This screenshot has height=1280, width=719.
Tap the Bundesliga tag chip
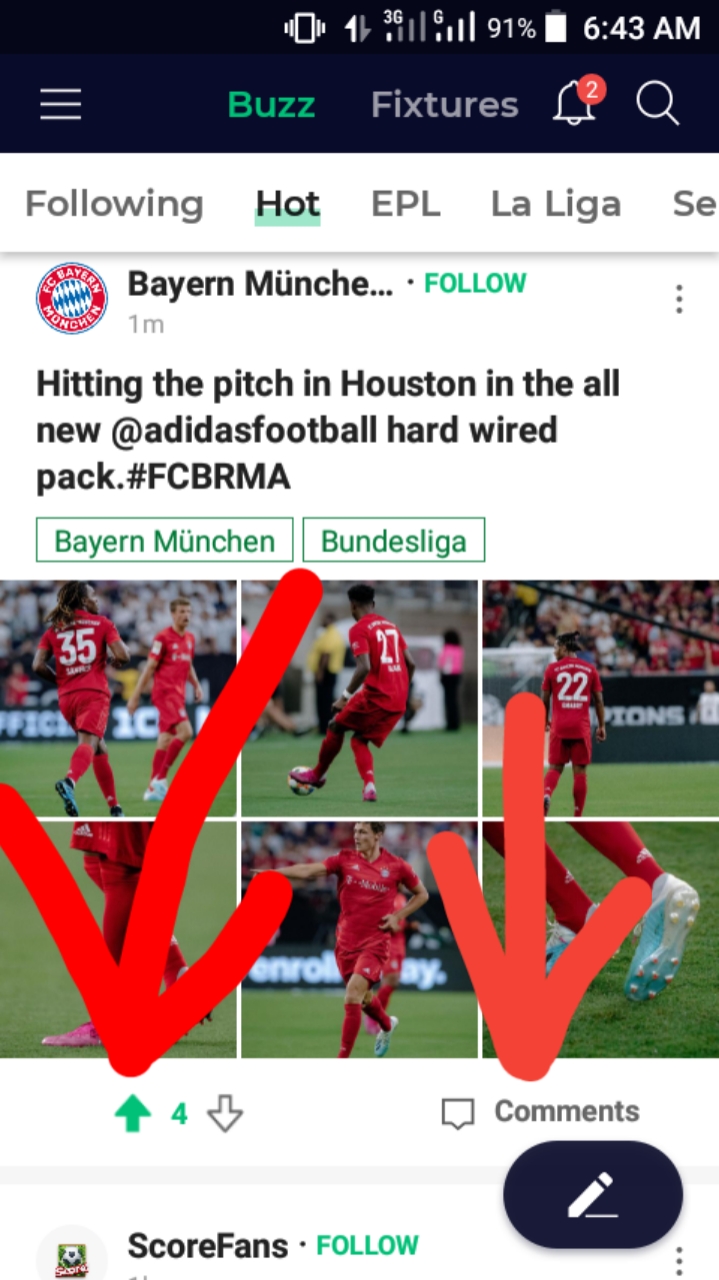[x=393, y=541]
